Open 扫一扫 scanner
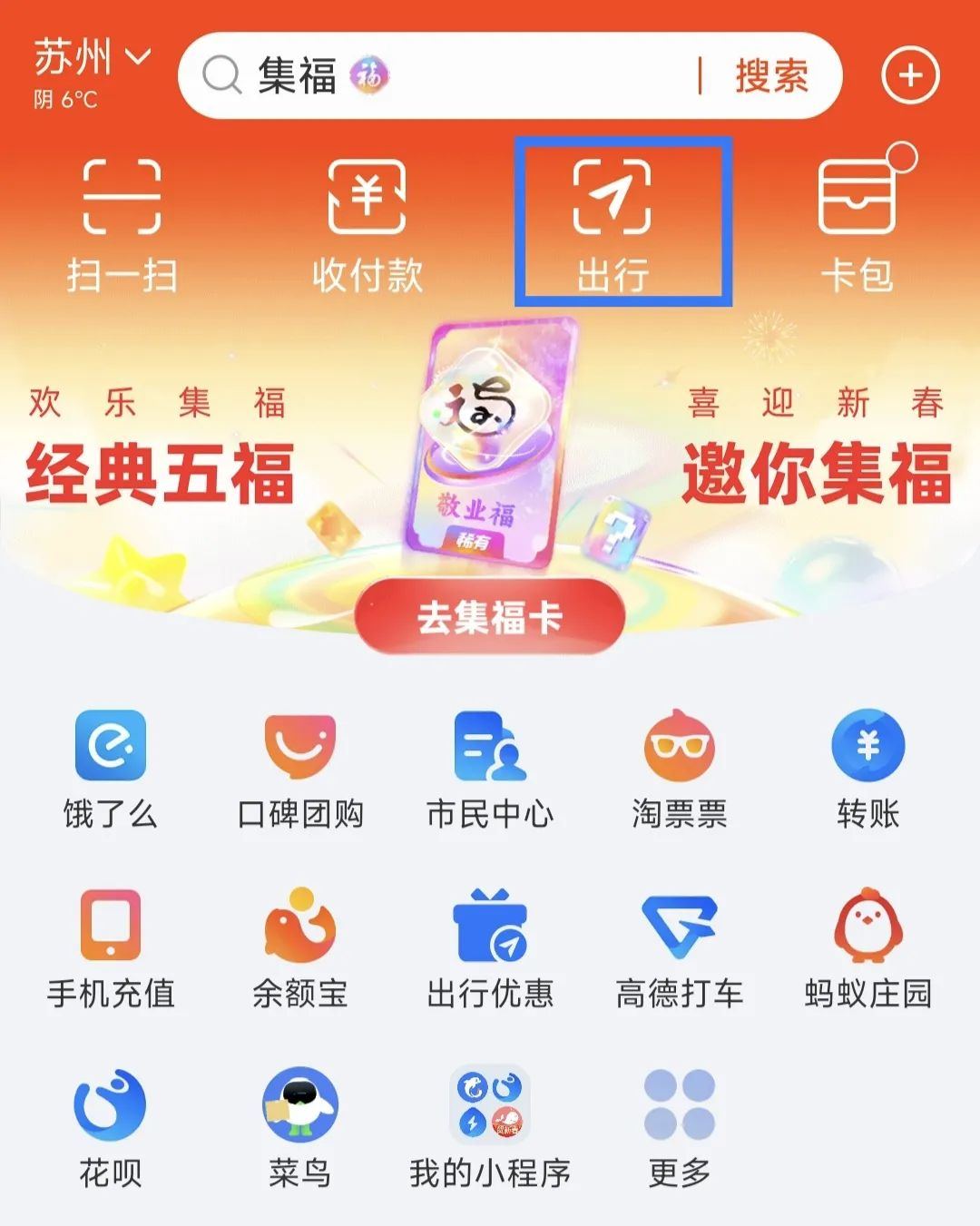The height and width of the screenshot is (1226, 980). [x=122, y=223]
